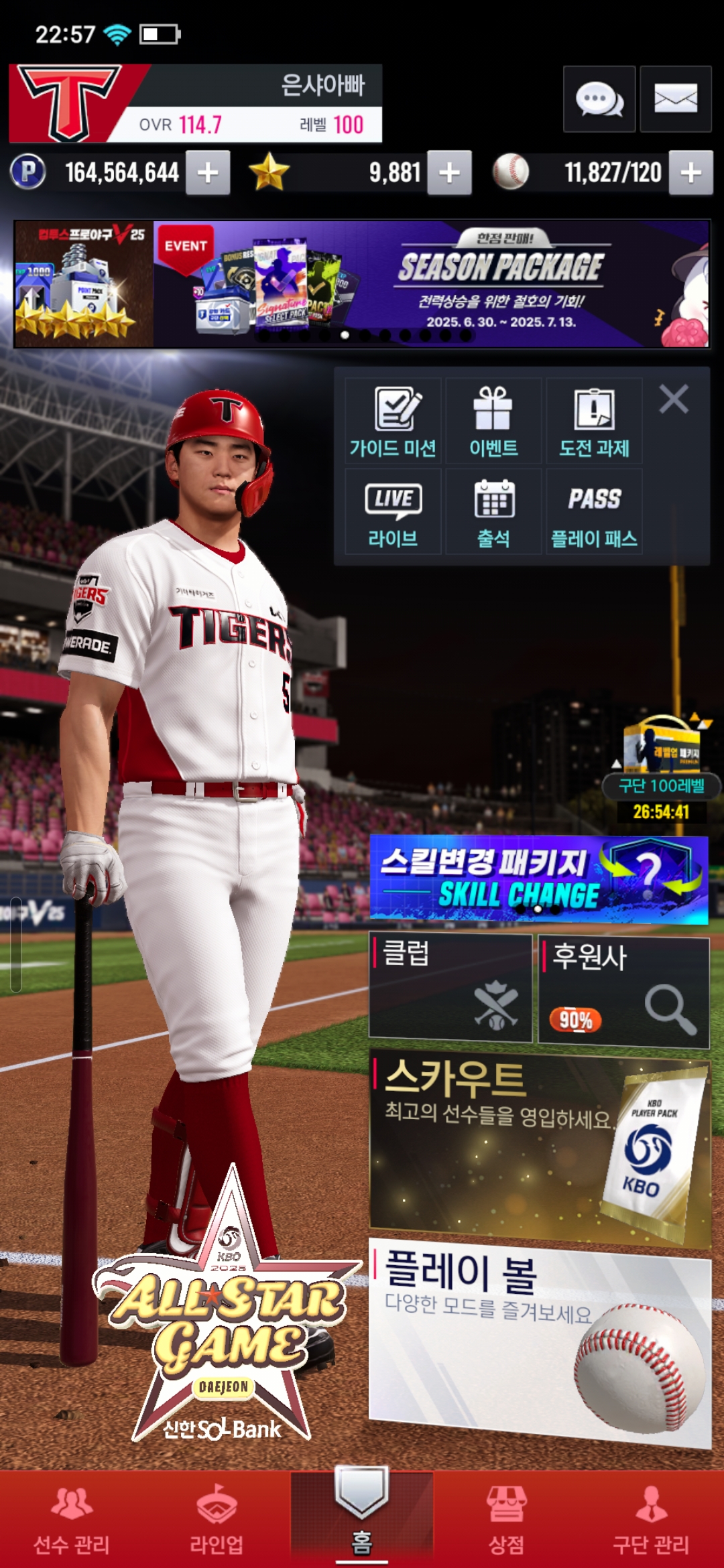Open the 후원사 card
The image size is (724, 1568).
[623, 991]
